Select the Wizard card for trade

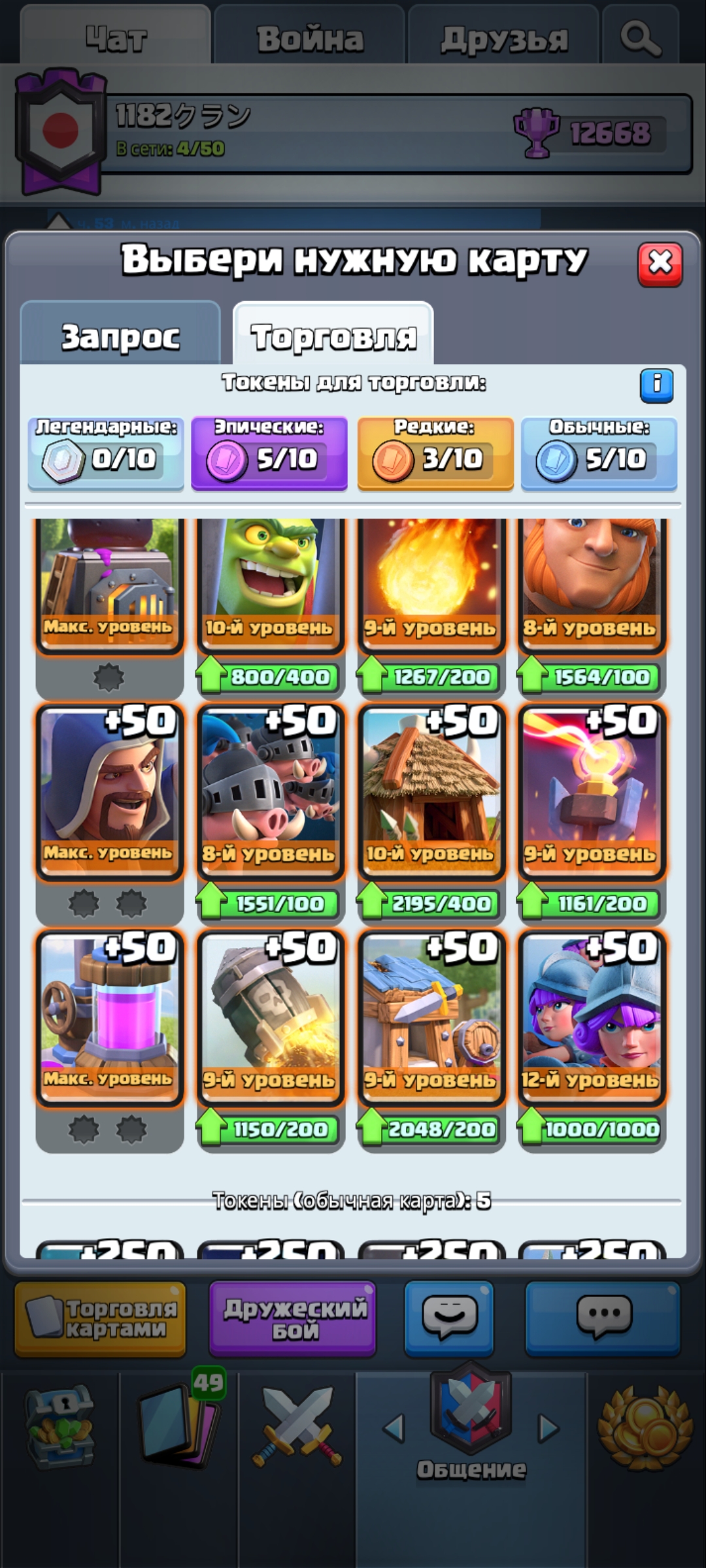tap(109, 792)
